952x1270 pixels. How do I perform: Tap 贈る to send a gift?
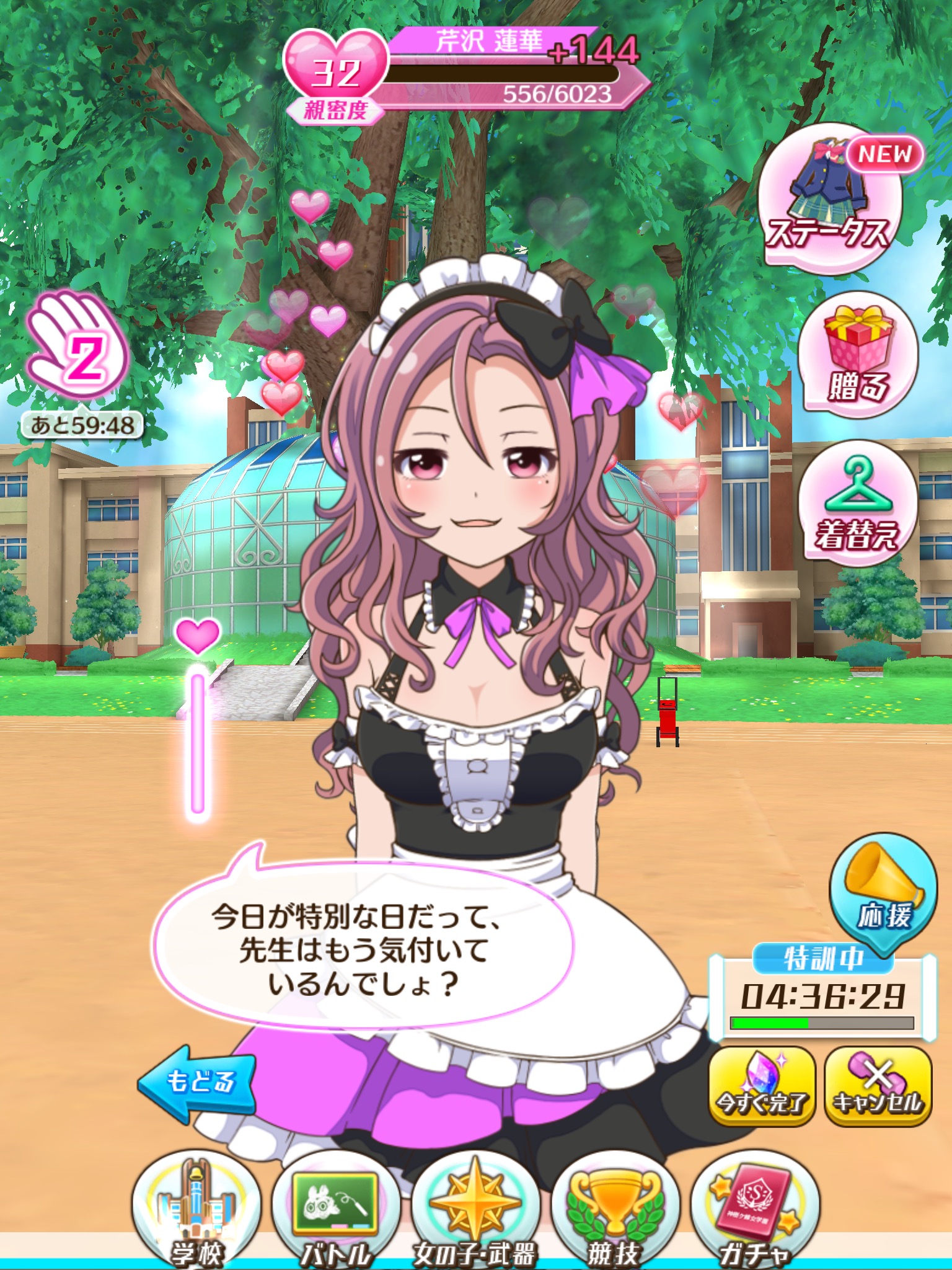pyautogui.click(x=858, y=357)
